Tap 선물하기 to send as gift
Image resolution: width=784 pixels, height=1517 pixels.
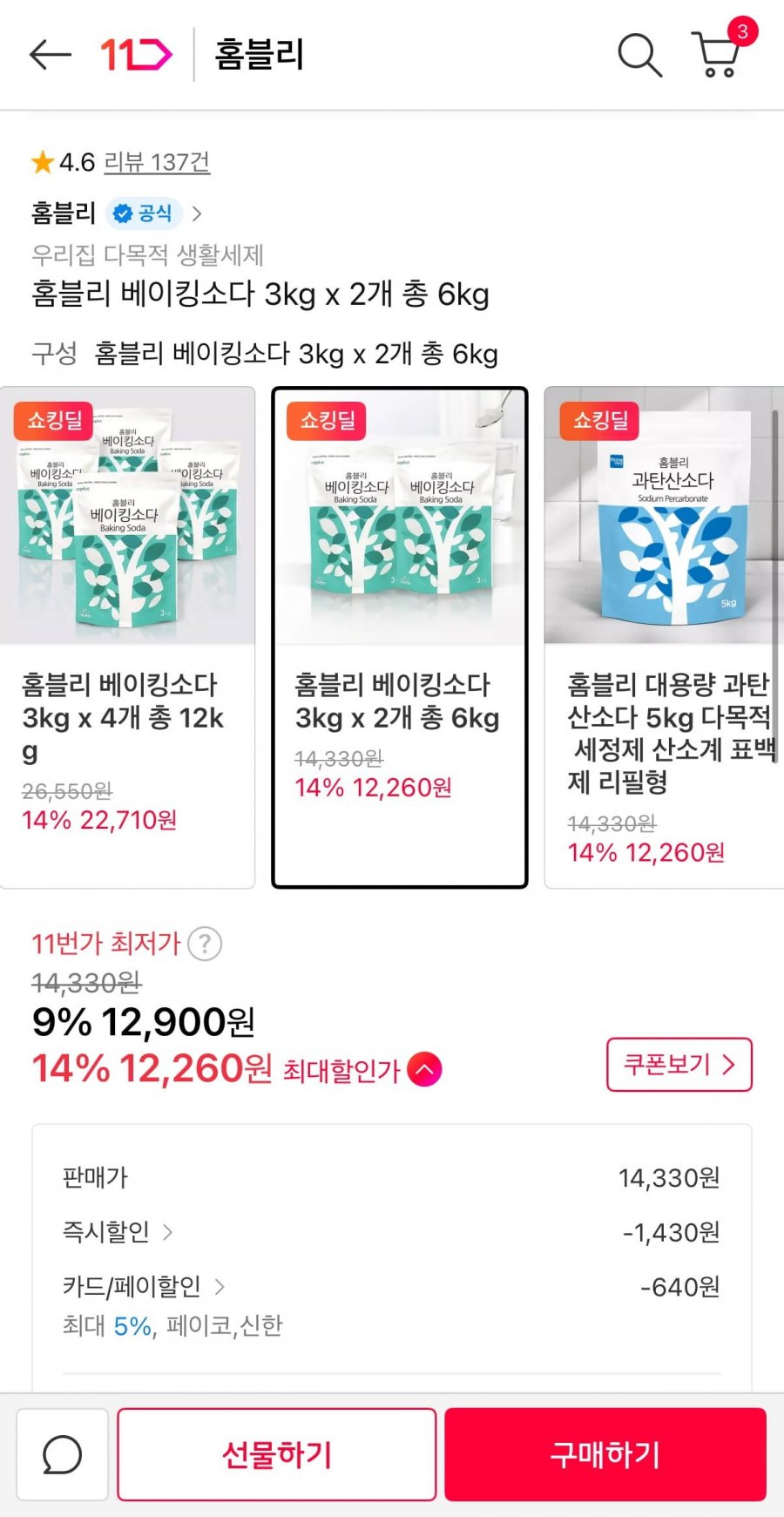coord(277,1454)
